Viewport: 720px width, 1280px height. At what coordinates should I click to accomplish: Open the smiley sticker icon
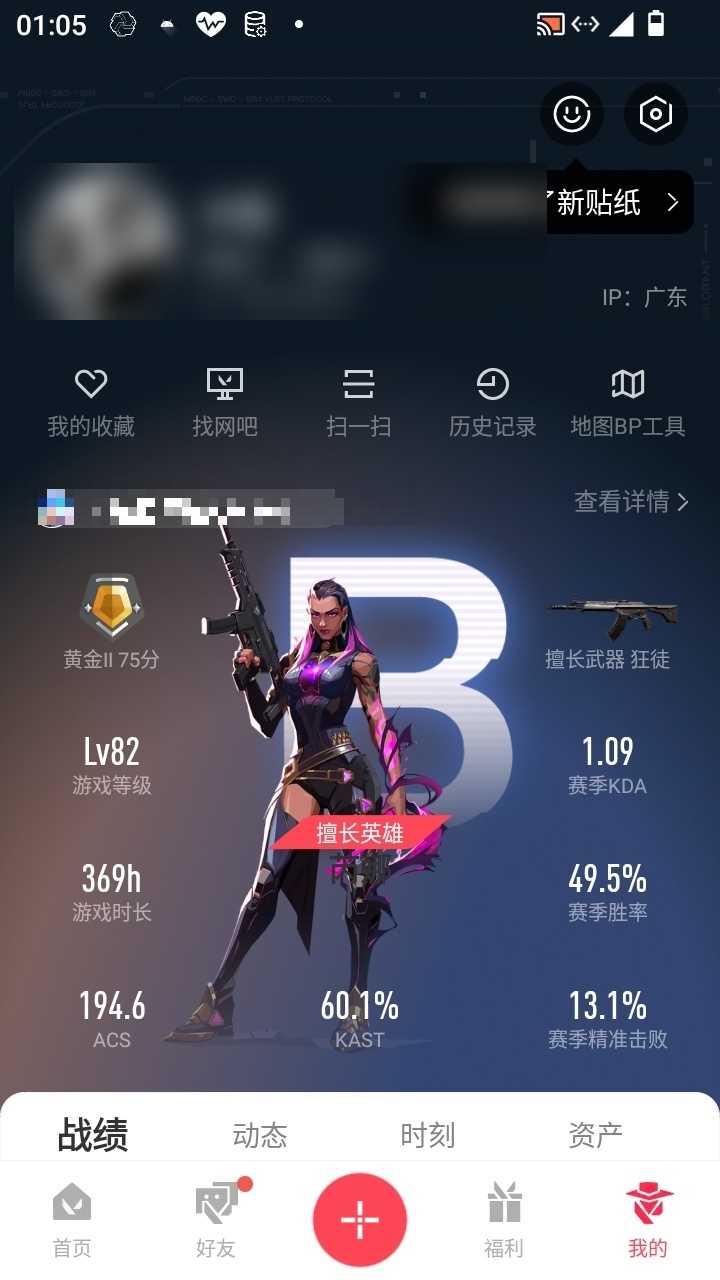point(572,115)
